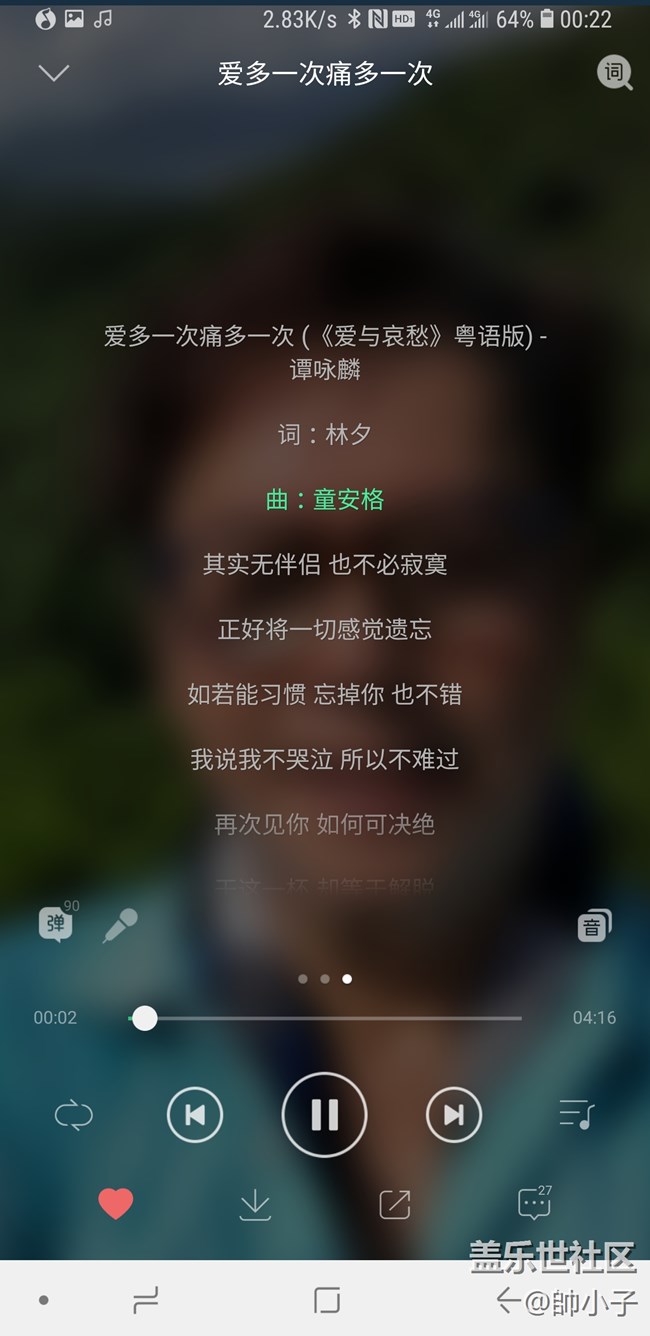Collapse the player with the down chevron
Image resolution: width=650 pixels, height=1336 pixels.
click(x=53, y=73)
